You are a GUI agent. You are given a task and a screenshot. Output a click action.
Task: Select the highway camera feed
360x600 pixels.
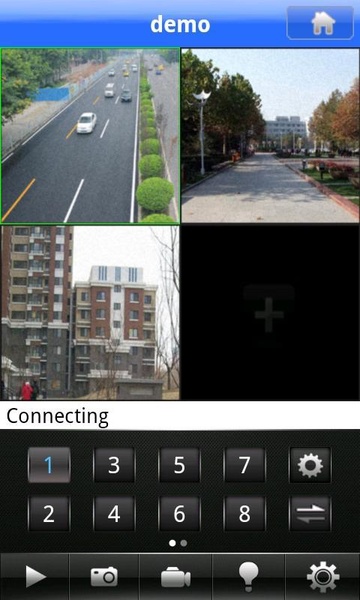point(90,135)
